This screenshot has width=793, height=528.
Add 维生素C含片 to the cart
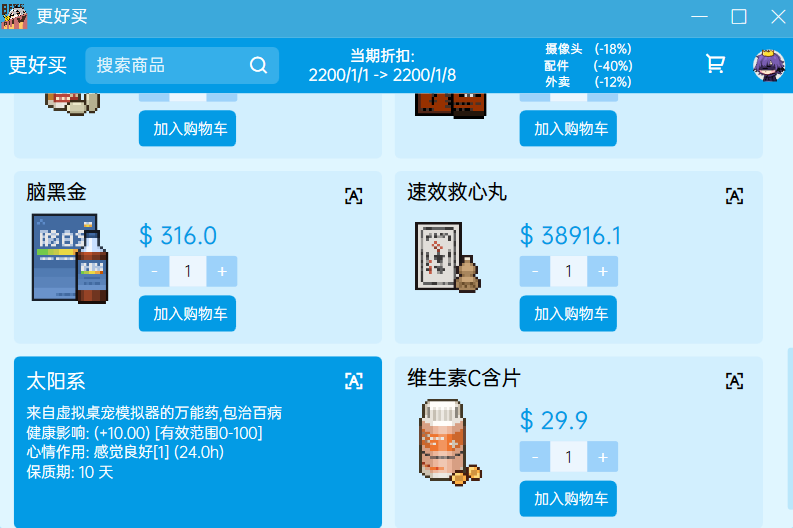pos(568,498)
